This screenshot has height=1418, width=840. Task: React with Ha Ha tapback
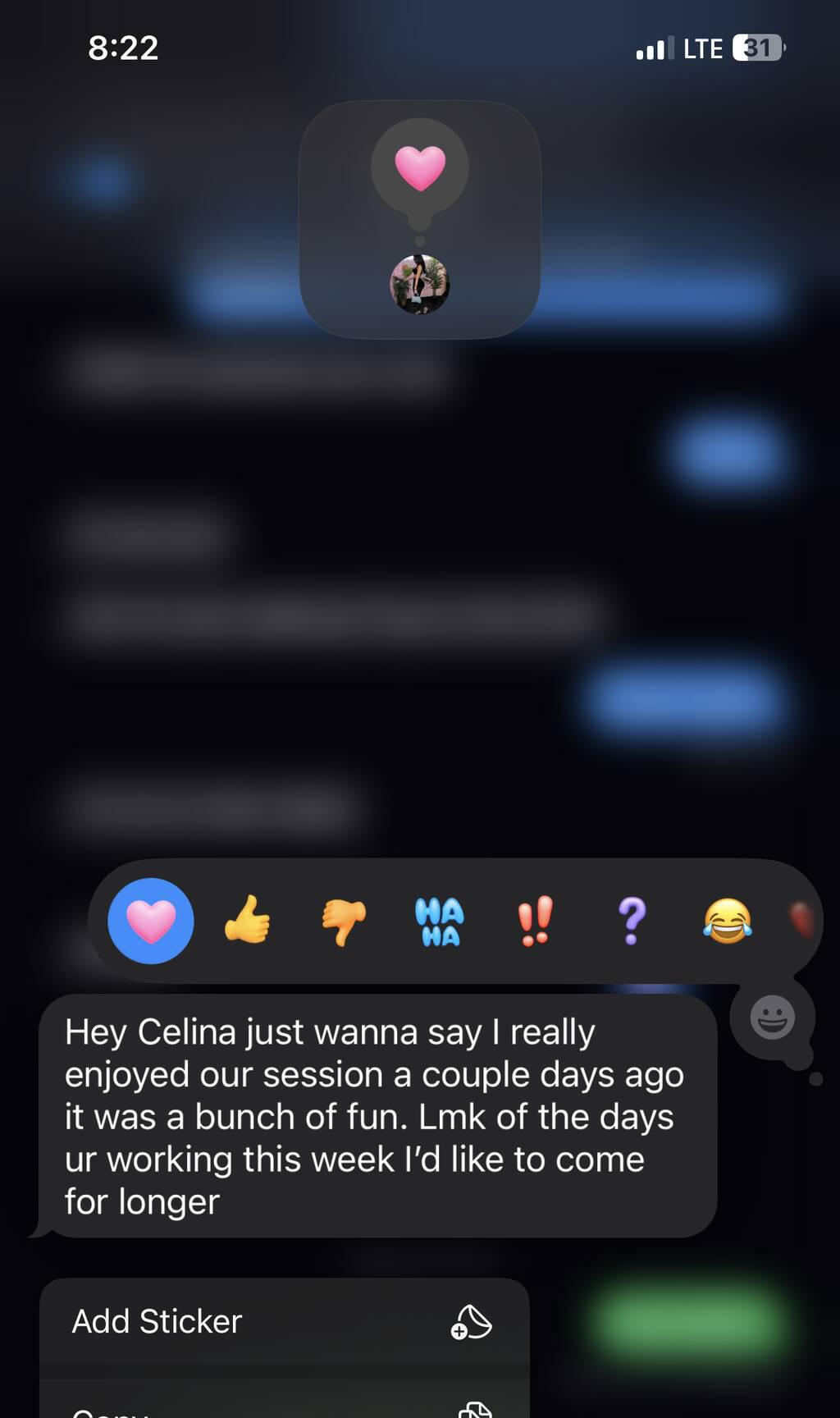click(x=440, y=921)
